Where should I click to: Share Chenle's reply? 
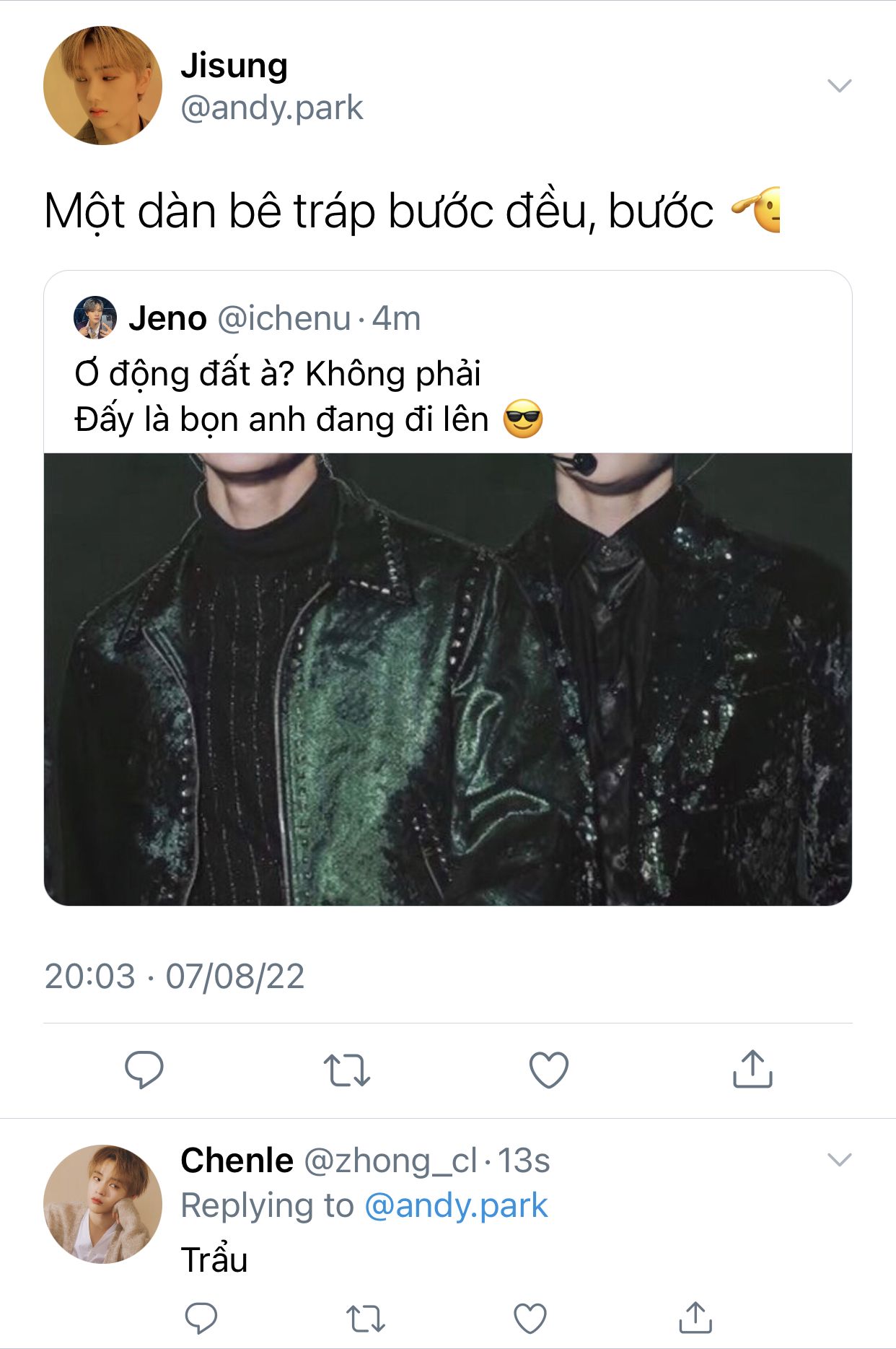695,1317
